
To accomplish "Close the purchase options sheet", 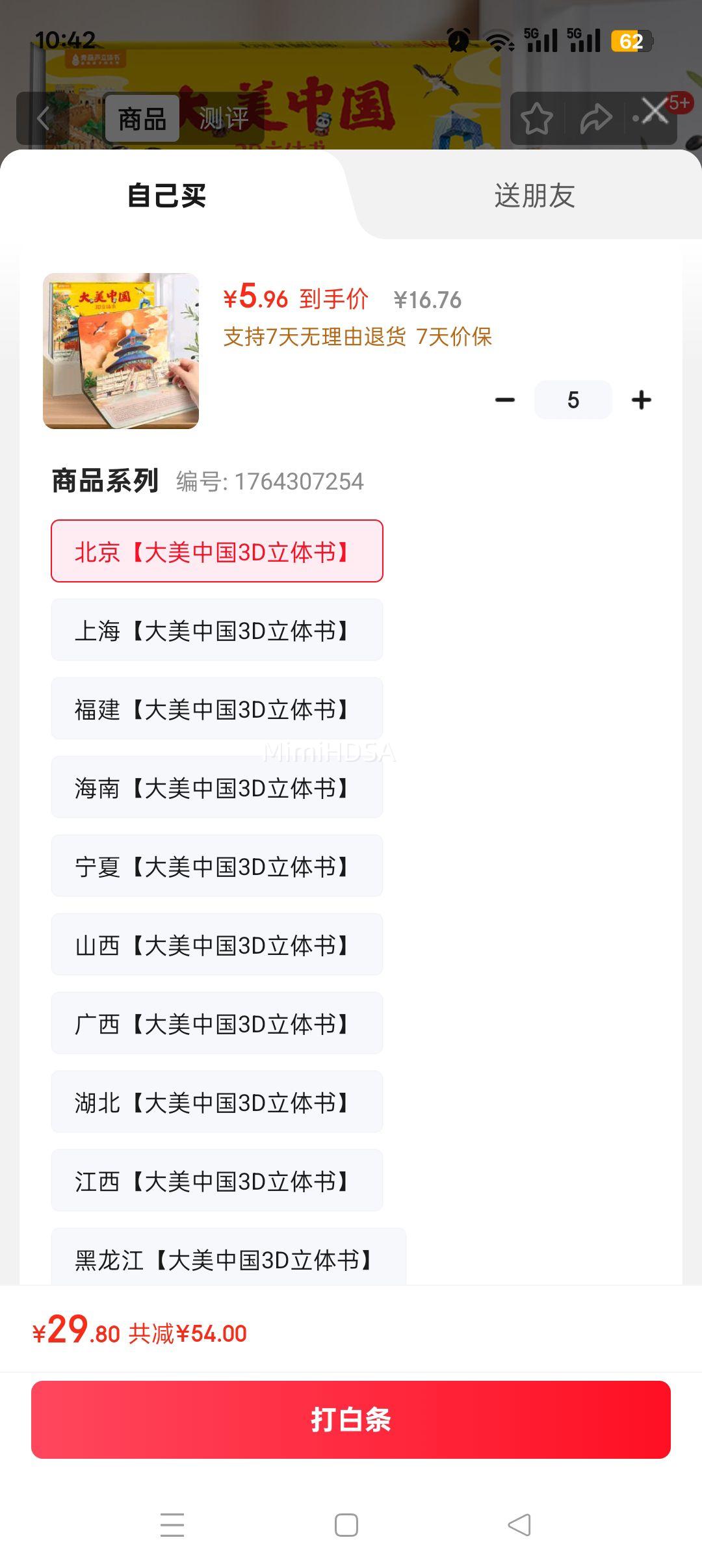I will [654, 111].
